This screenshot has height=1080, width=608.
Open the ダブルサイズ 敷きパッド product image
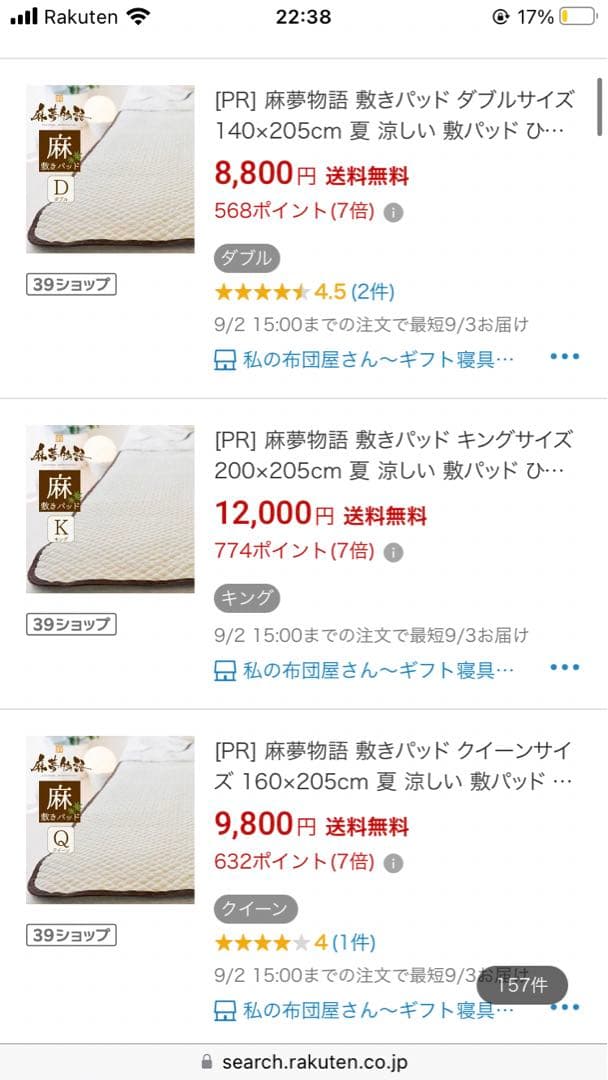[x=110, y=169]
